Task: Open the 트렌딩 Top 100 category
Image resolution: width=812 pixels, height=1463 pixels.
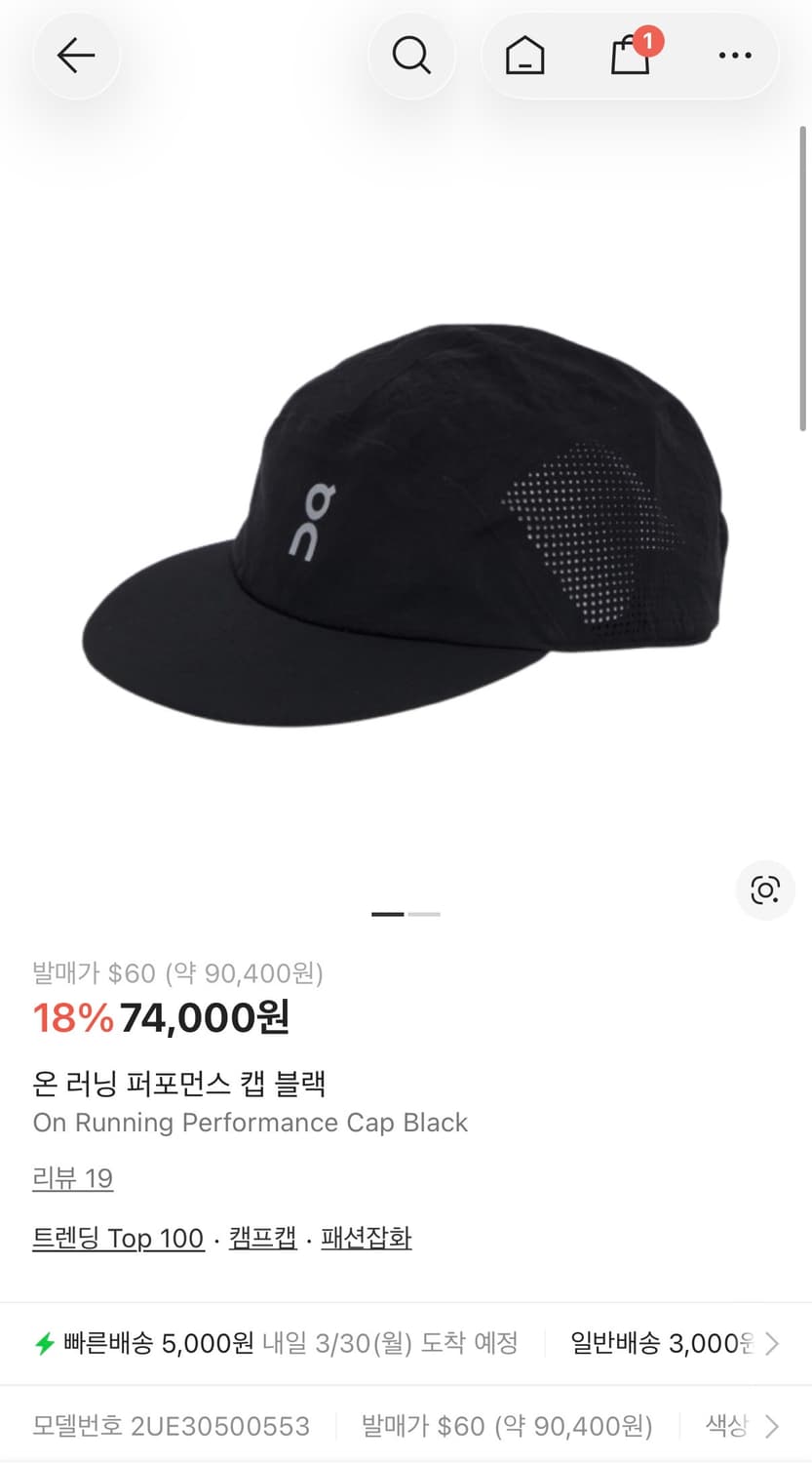Action: click(119, 1239)
